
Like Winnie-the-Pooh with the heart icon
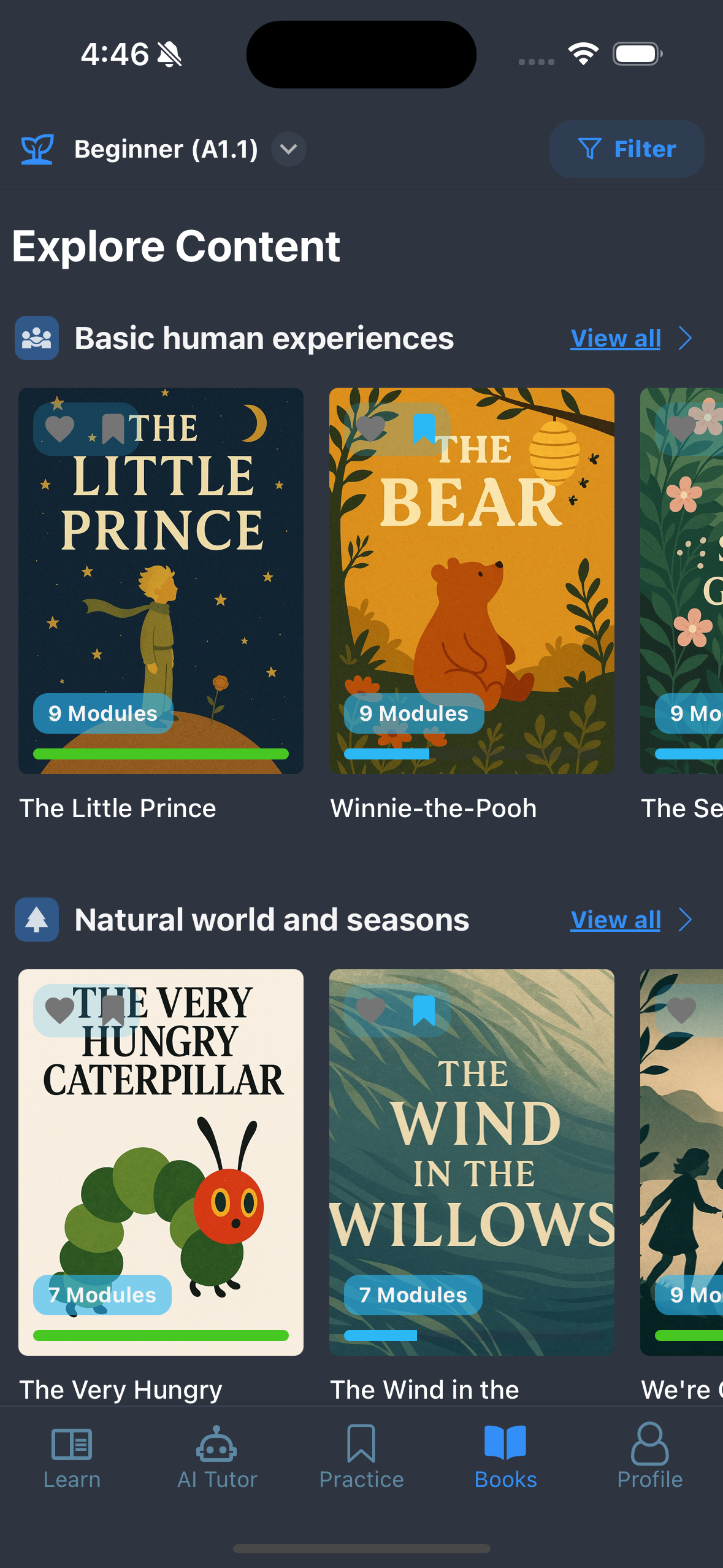pos(371,428)
